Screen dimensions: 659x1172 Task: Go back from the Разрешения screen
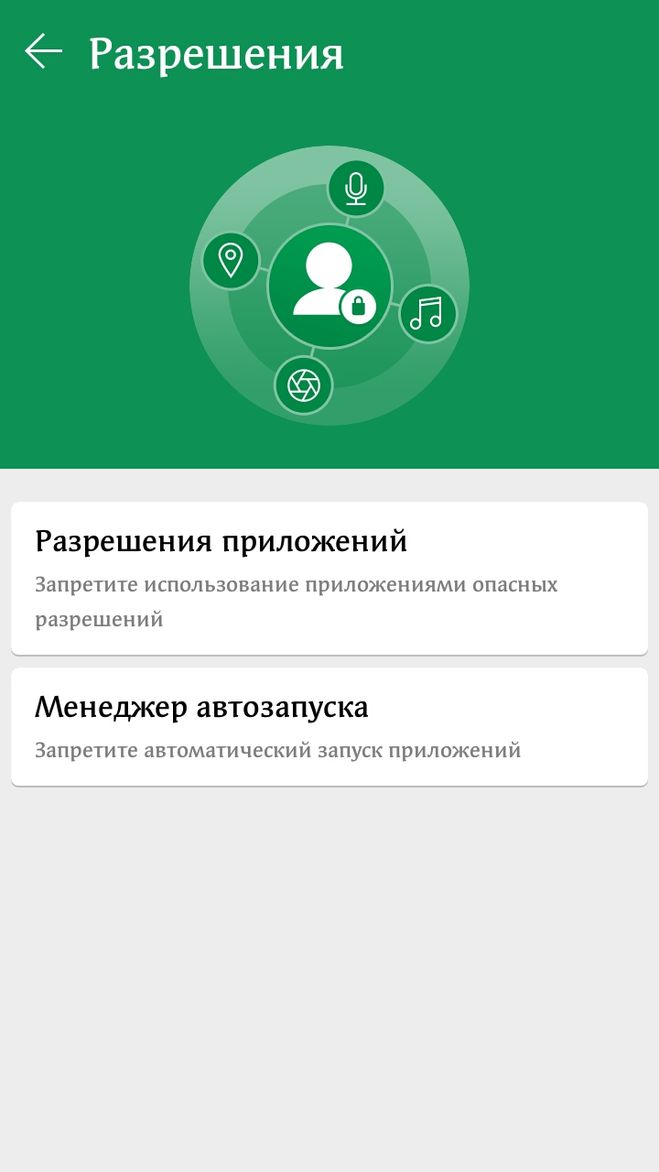click(43, 52)
